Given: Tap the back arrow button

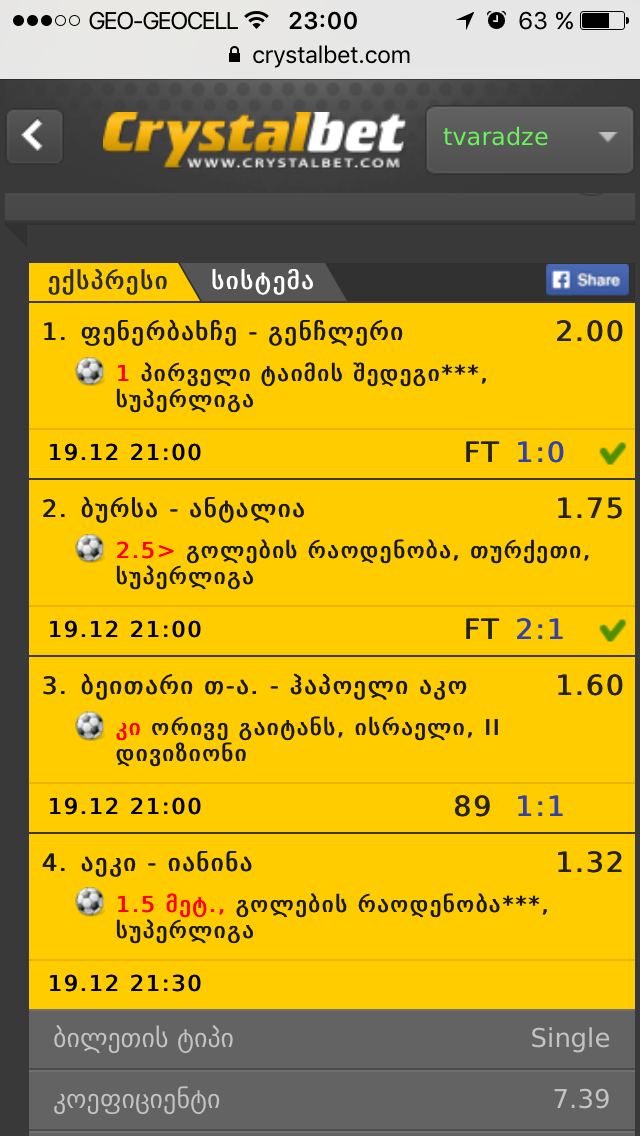Looking at the screenshot, I should 34,136.
